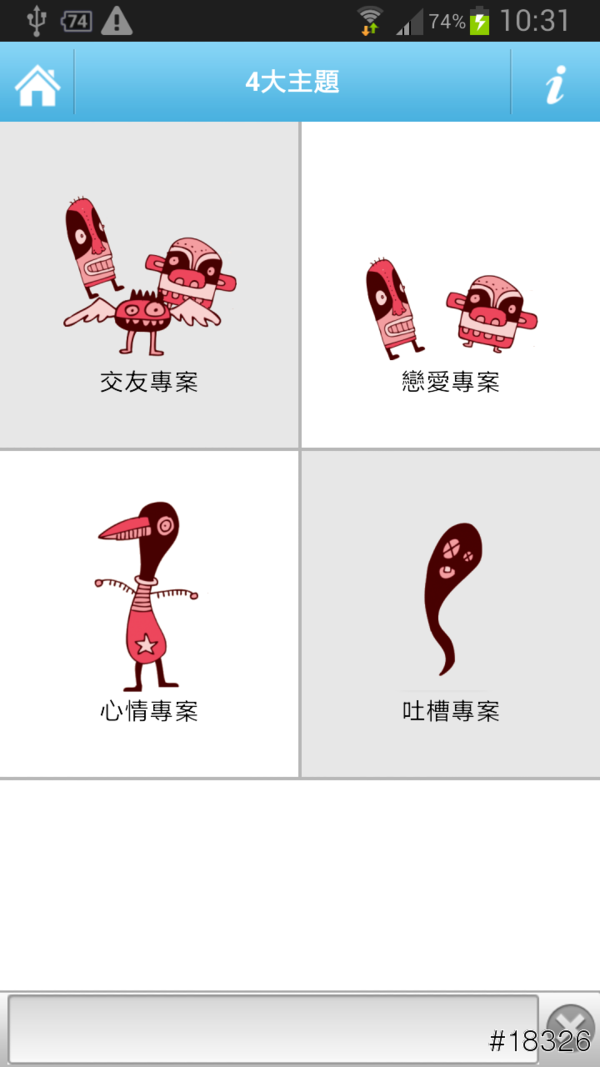This screenshot has height=1067, width=600.
Task: Go to the home screen icon
Action: 37,84
